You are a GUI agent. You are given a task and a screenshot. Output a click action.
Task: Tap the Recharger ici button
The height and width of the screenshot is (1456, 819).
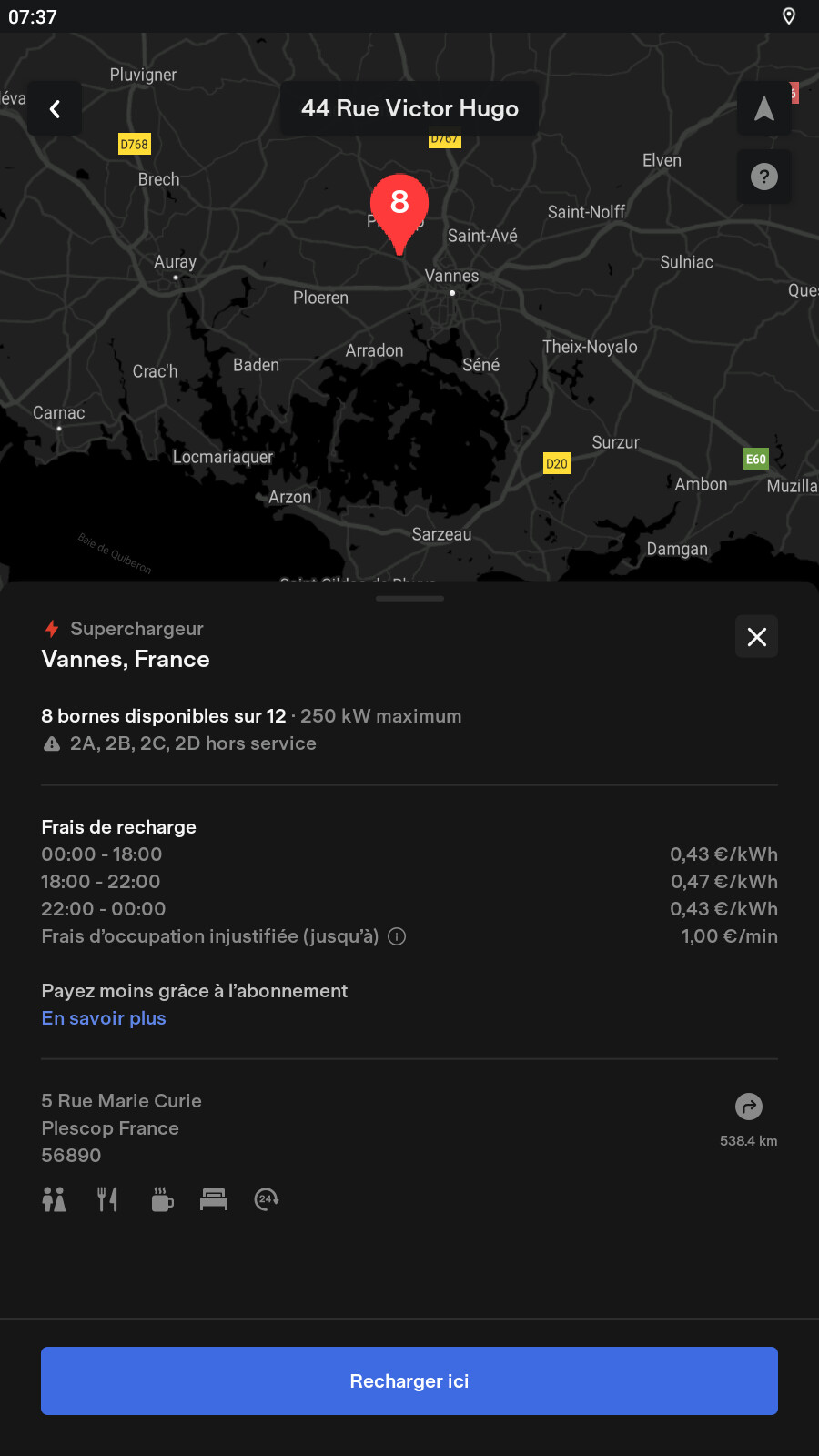click(x=409, y=1380)
